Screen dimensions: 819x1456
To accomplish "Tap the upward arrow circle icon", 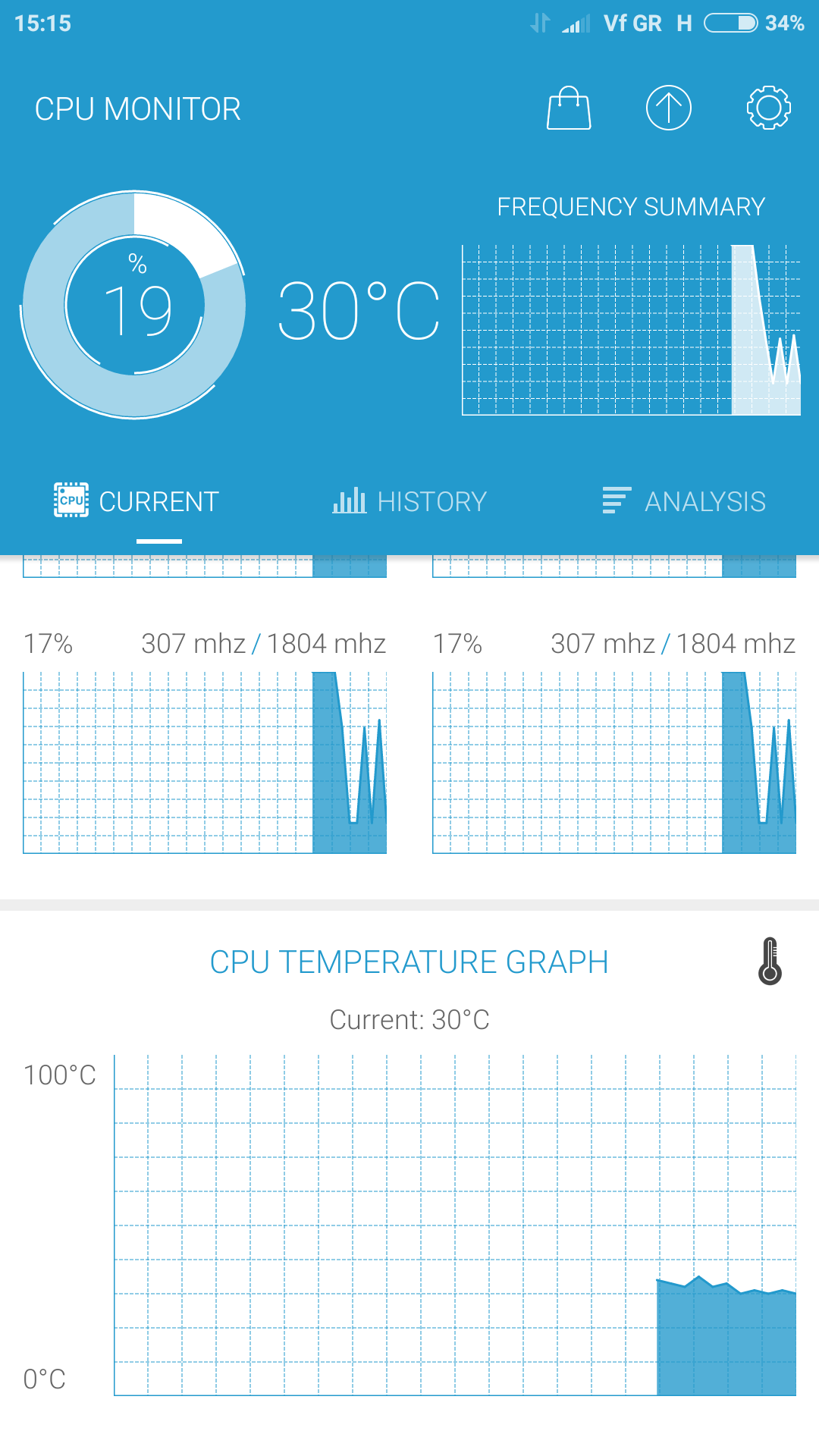I will [x=668, y=108].
